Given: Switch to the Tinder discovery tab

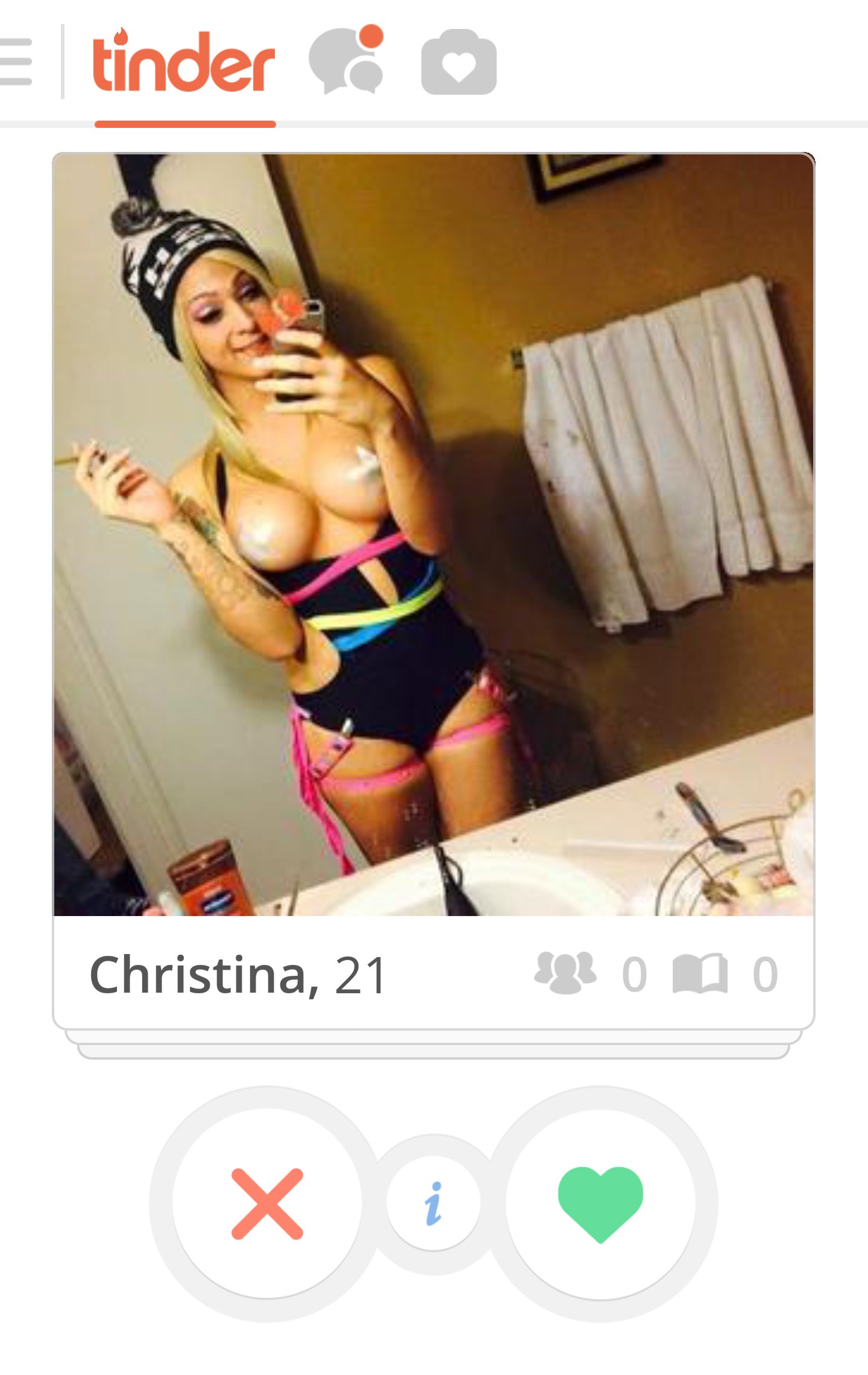Looking at the screenshot, I should coord(184,63).
